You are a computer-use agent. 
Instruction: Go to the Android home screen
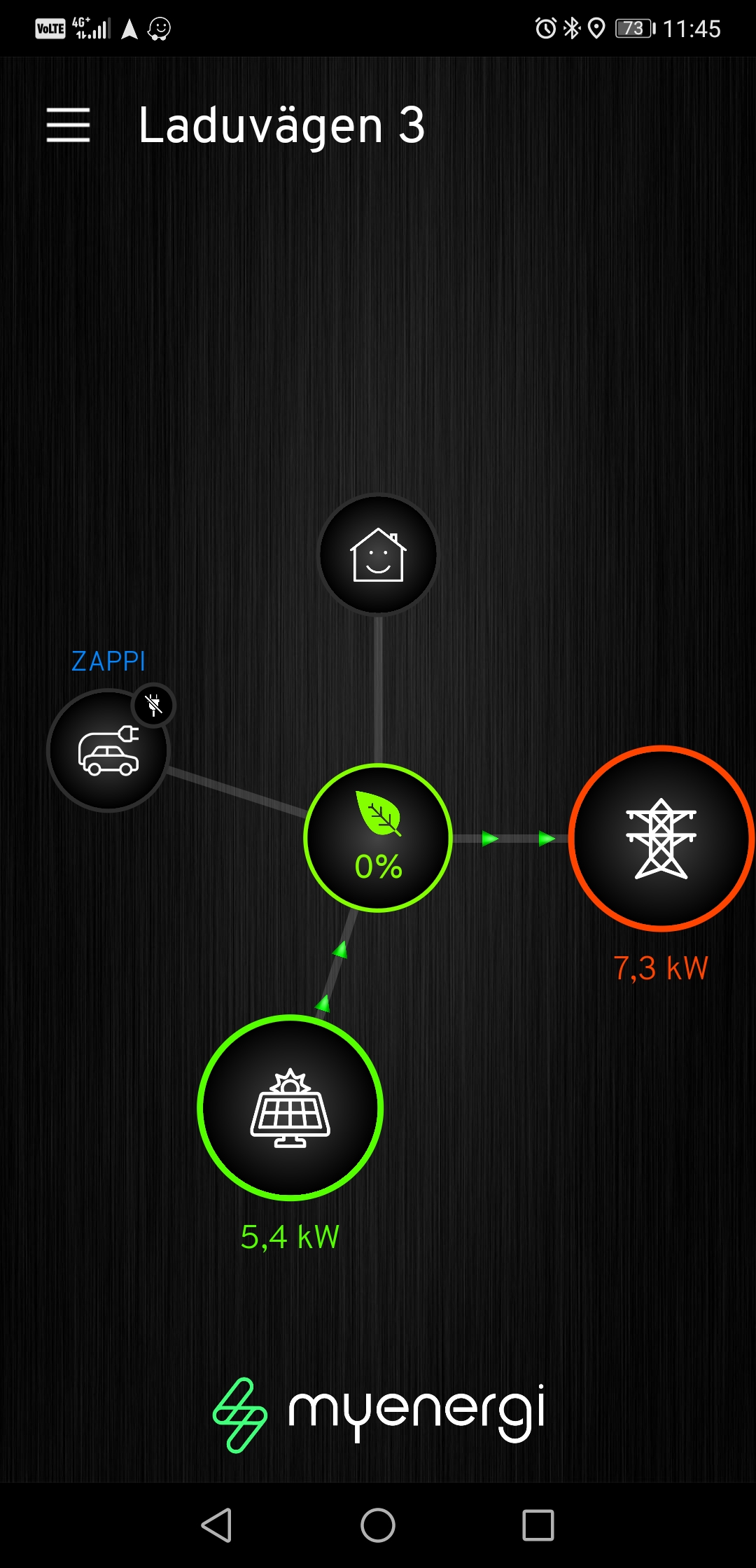(x=378, y=1525)
